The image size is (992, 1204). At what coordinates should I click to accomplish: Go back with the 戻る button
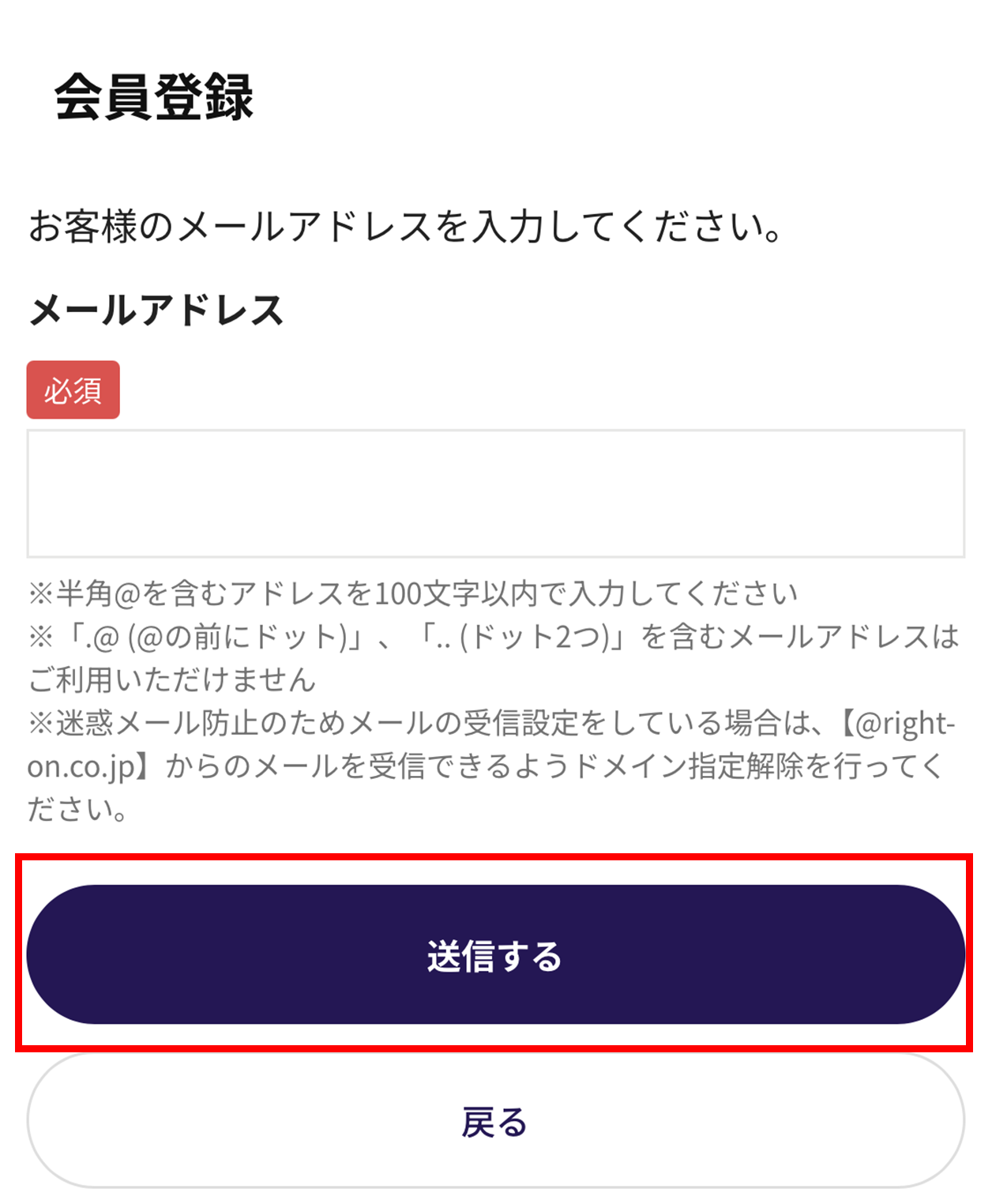pyautogui.click(x=495, y=1121)
